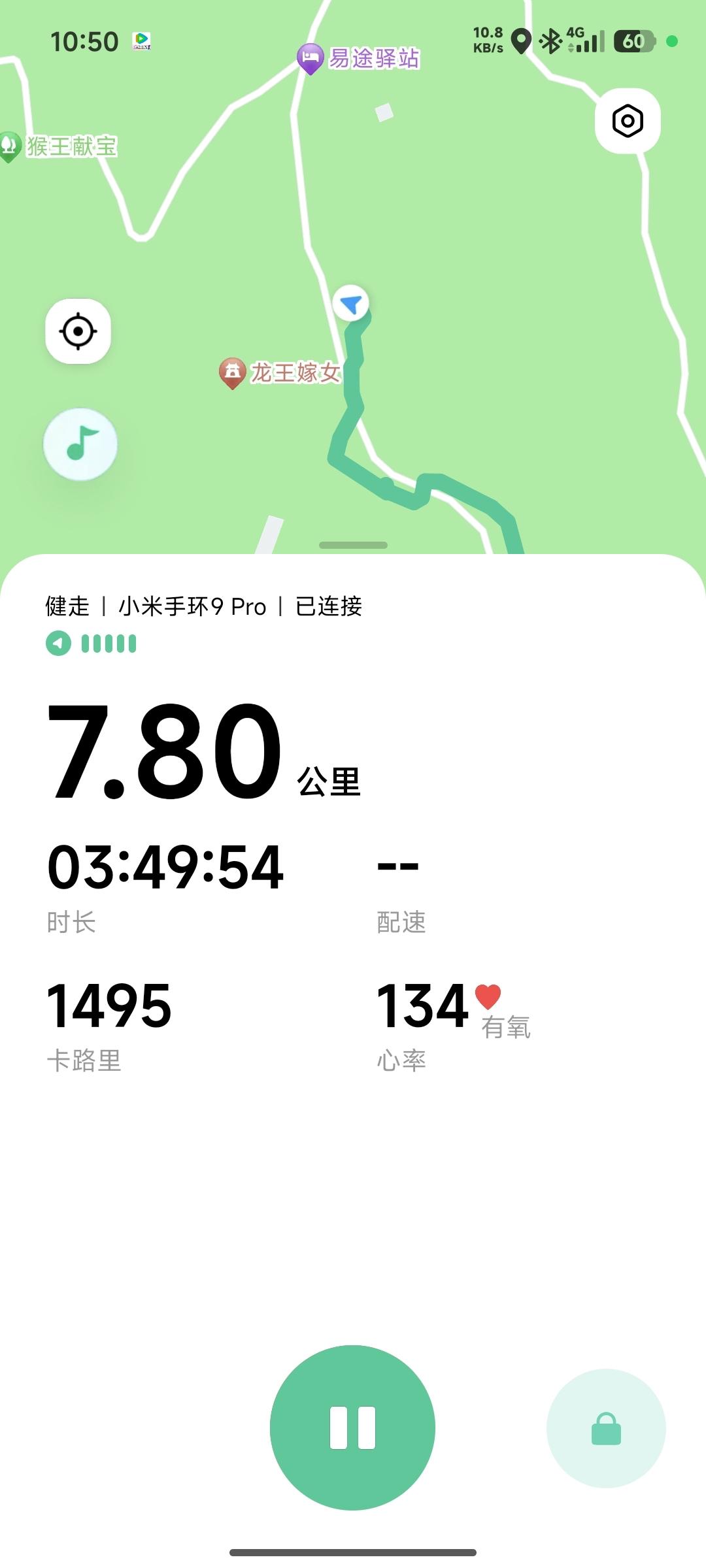
Task: Tap the panel drag handle
Action: (x=353, y=545)
